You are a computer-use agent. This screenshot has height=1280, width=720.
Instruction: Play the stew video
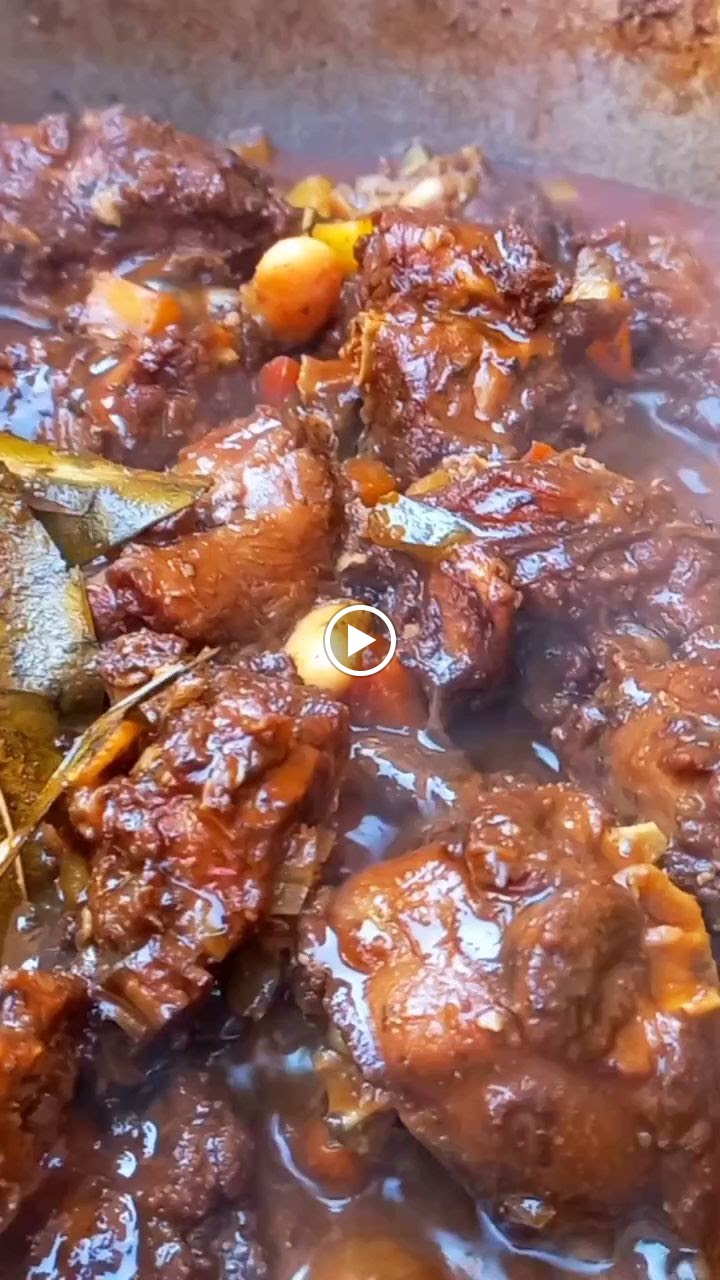tap(360, 640)
